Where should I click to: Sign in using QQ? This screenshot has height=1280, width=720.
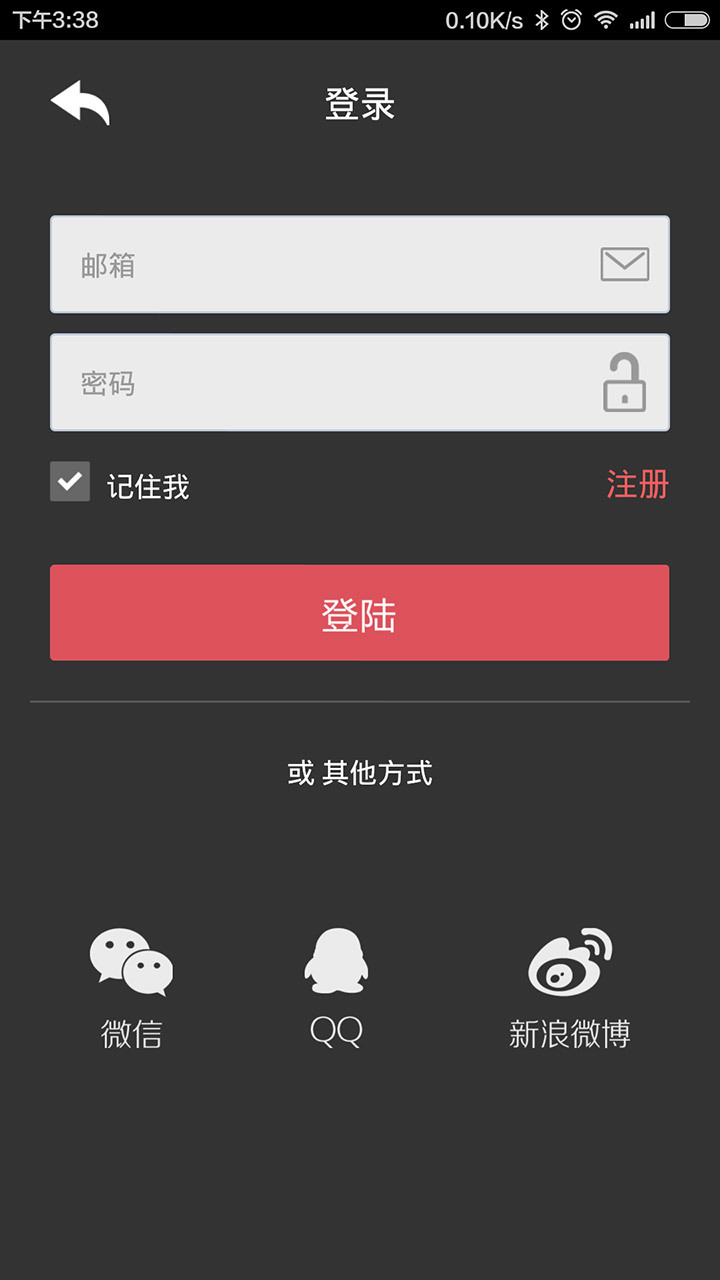336,985
